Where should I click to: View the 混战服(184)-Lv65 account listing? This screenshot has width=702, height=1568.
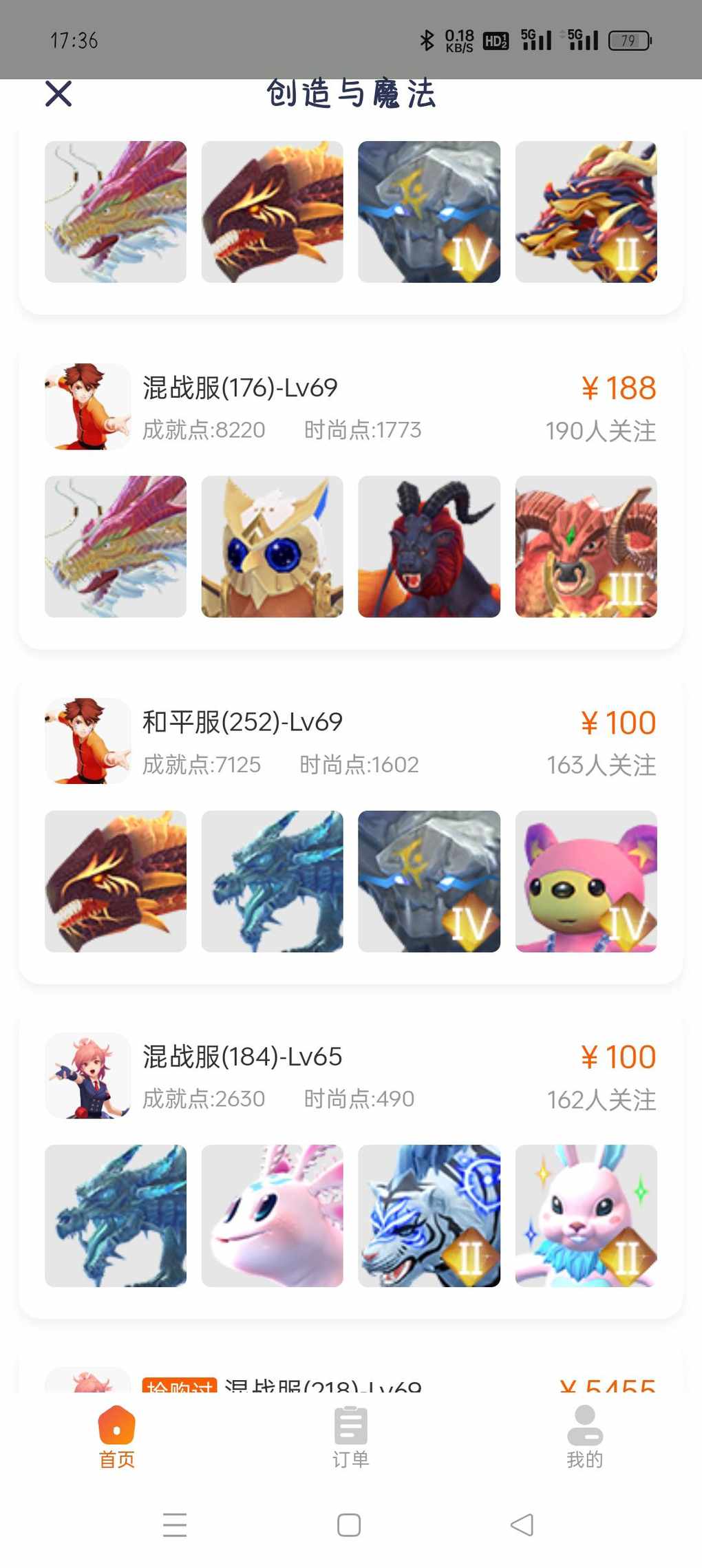[242, 1057]
